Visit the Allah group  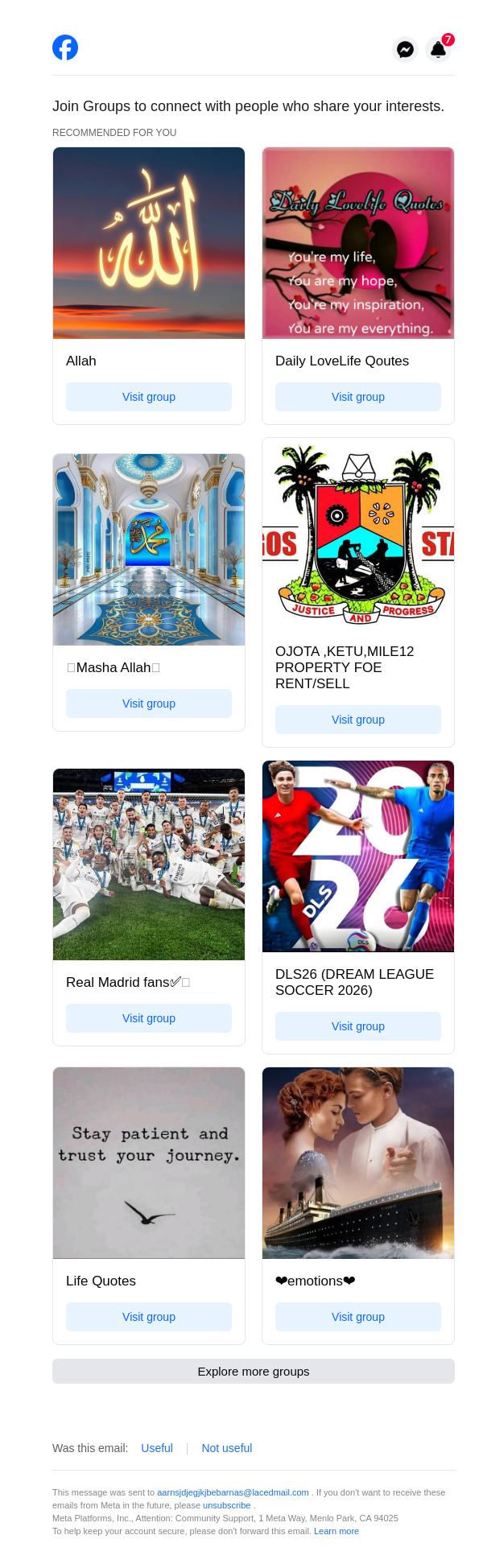(x=149, y=397)
